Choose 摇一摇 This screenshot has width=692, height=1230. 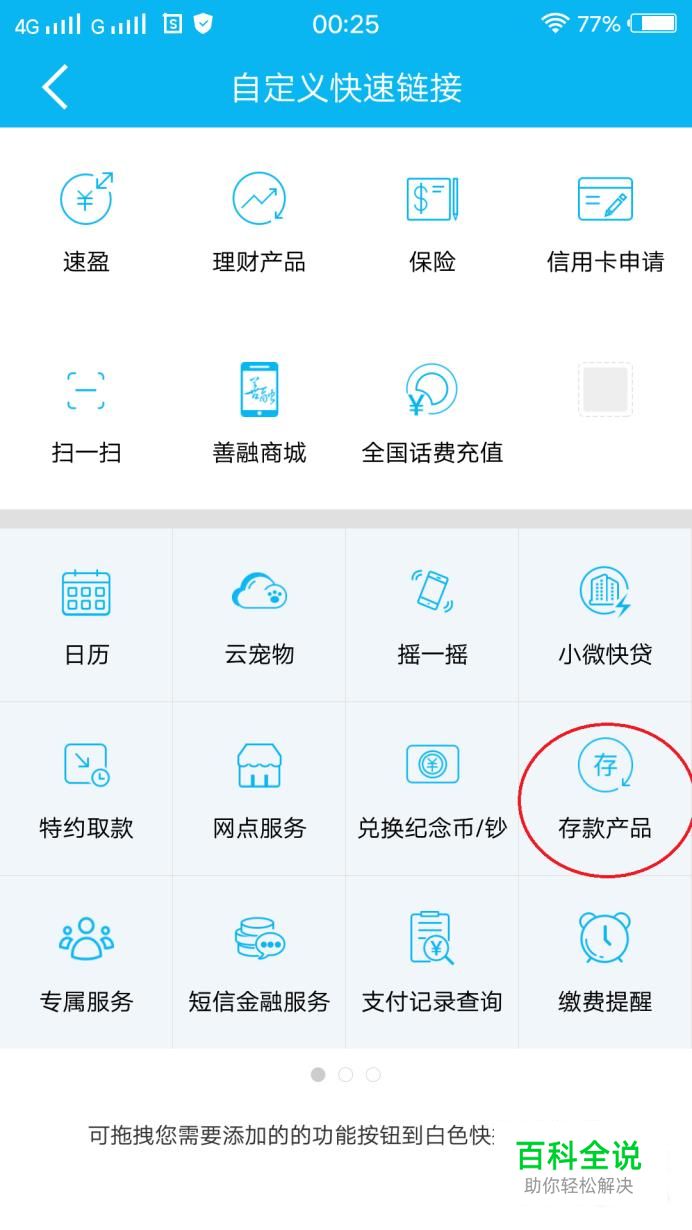tap(432, 615)
